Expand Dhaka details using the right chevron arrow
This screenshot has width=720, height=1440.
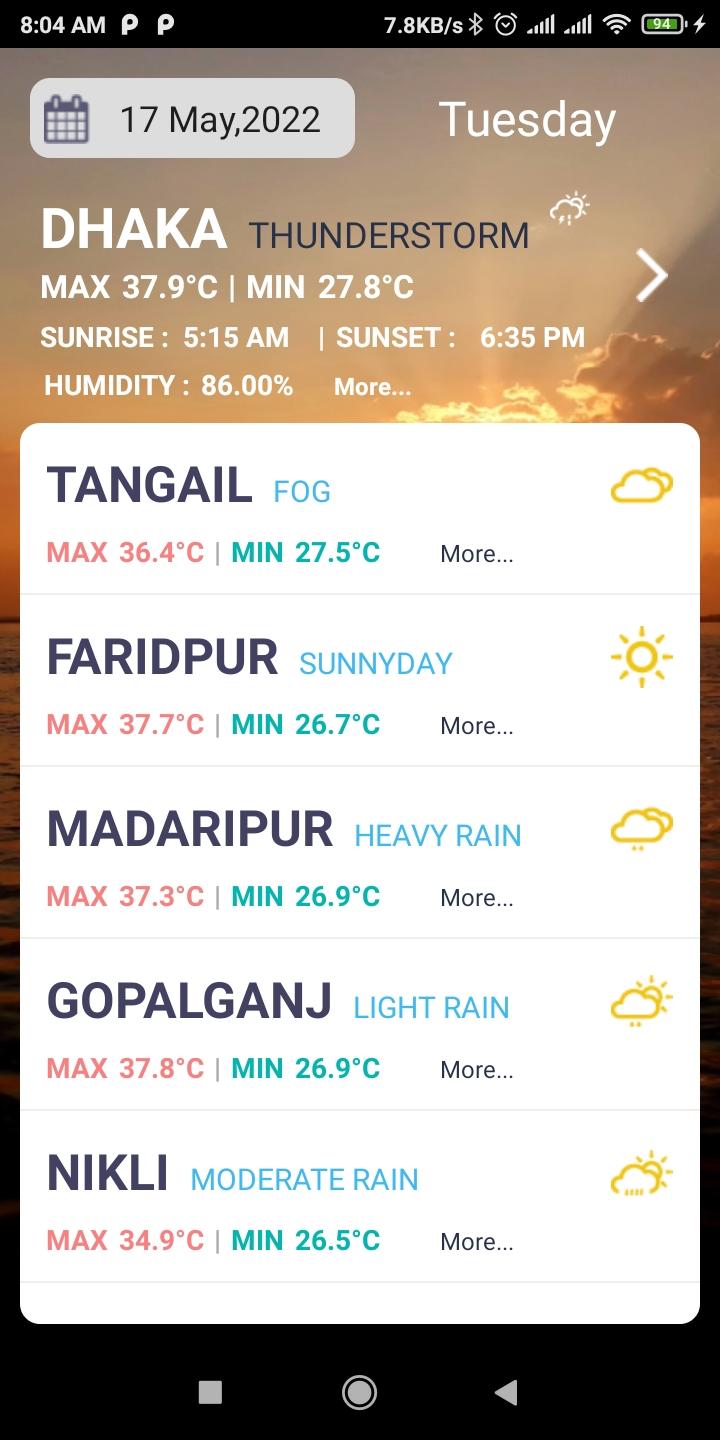[650, 274]
